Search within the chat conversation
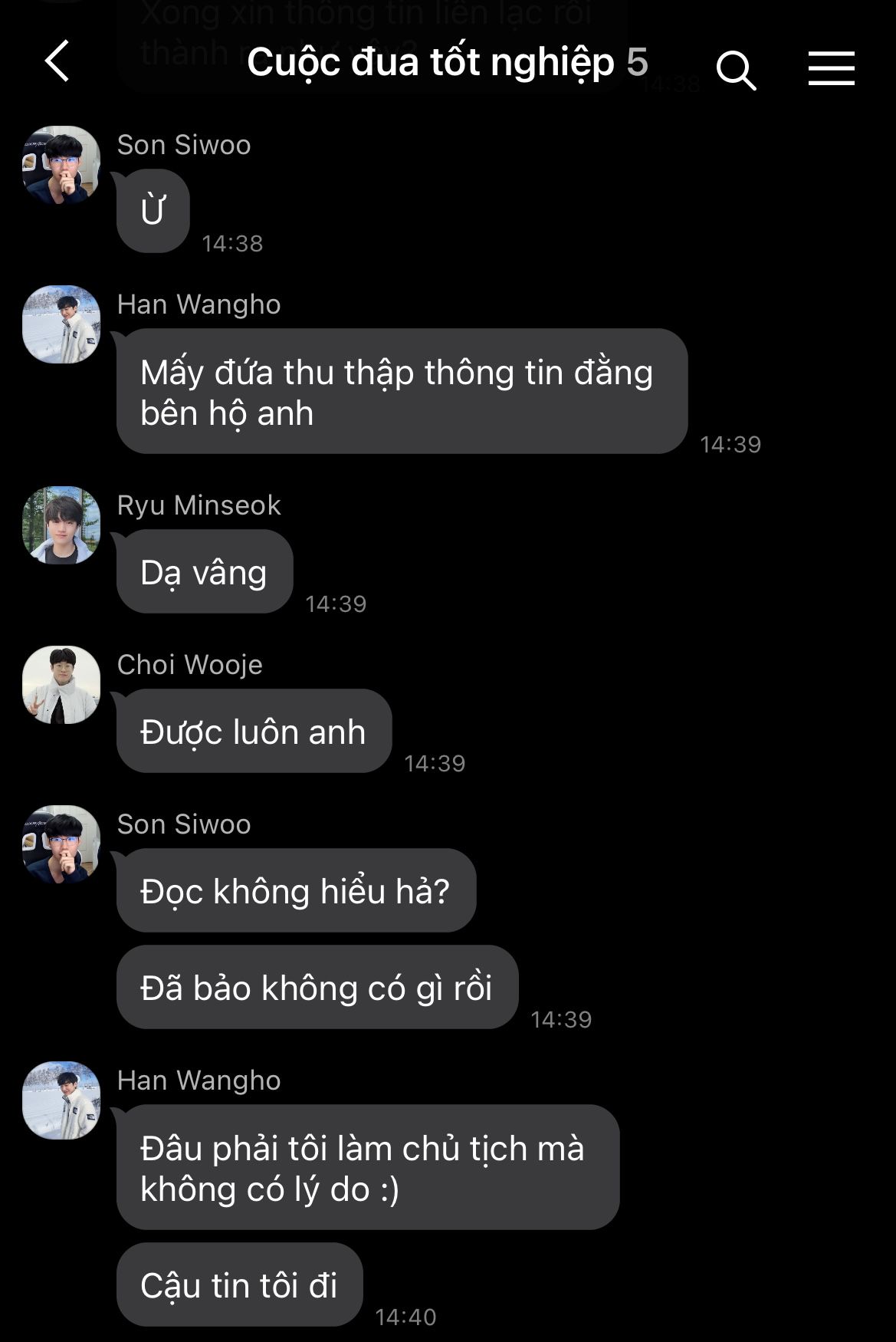Viewport: 896px width, 1342px height. 736,70
